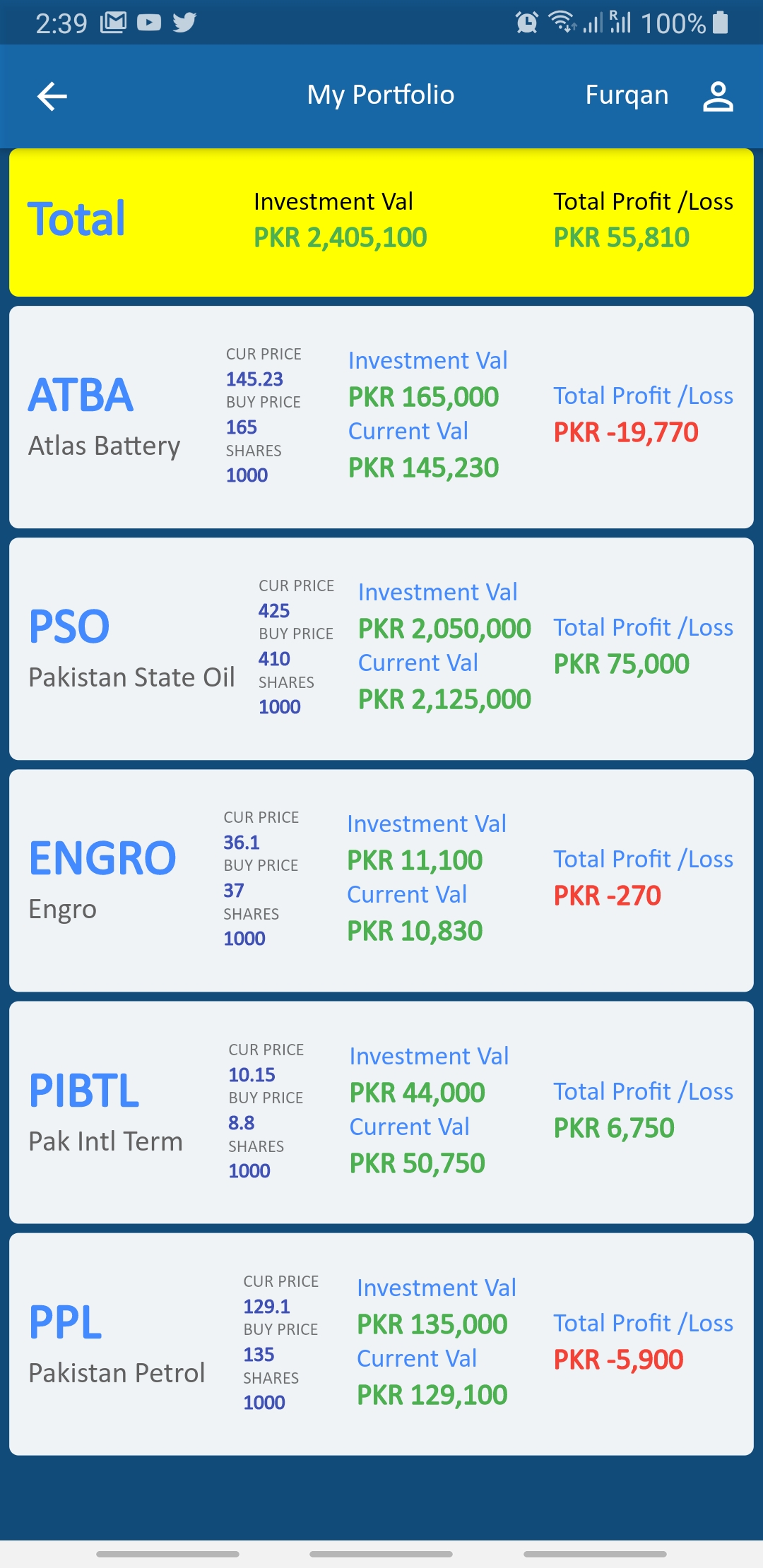Screen dimensions: 763x1568
Task: Select the PSO Pakistan State Oil card
Action: click(x=381, y=648)
